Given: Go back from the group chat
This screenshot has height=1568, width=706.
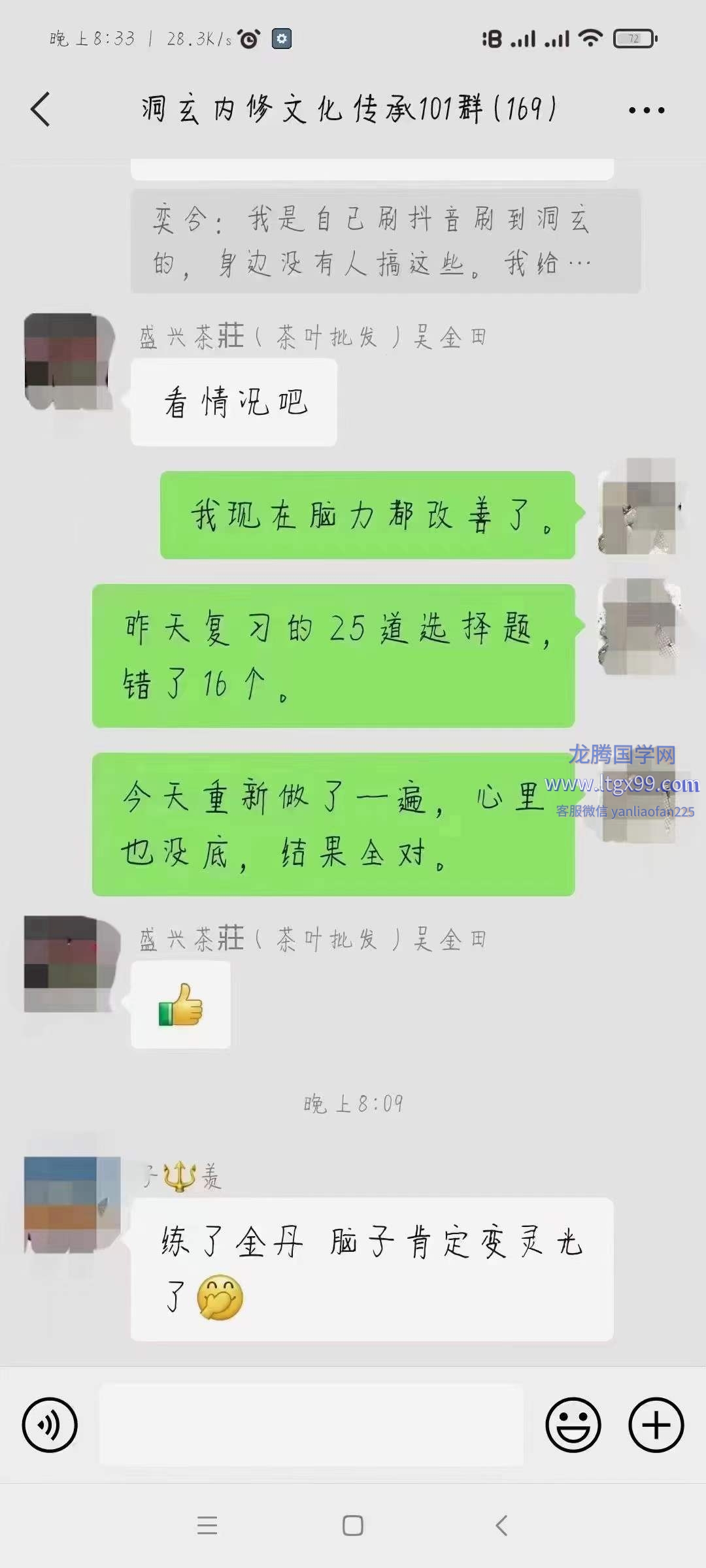Looking at the screenshot, I should pyautogui.click(x=41, y=109).
